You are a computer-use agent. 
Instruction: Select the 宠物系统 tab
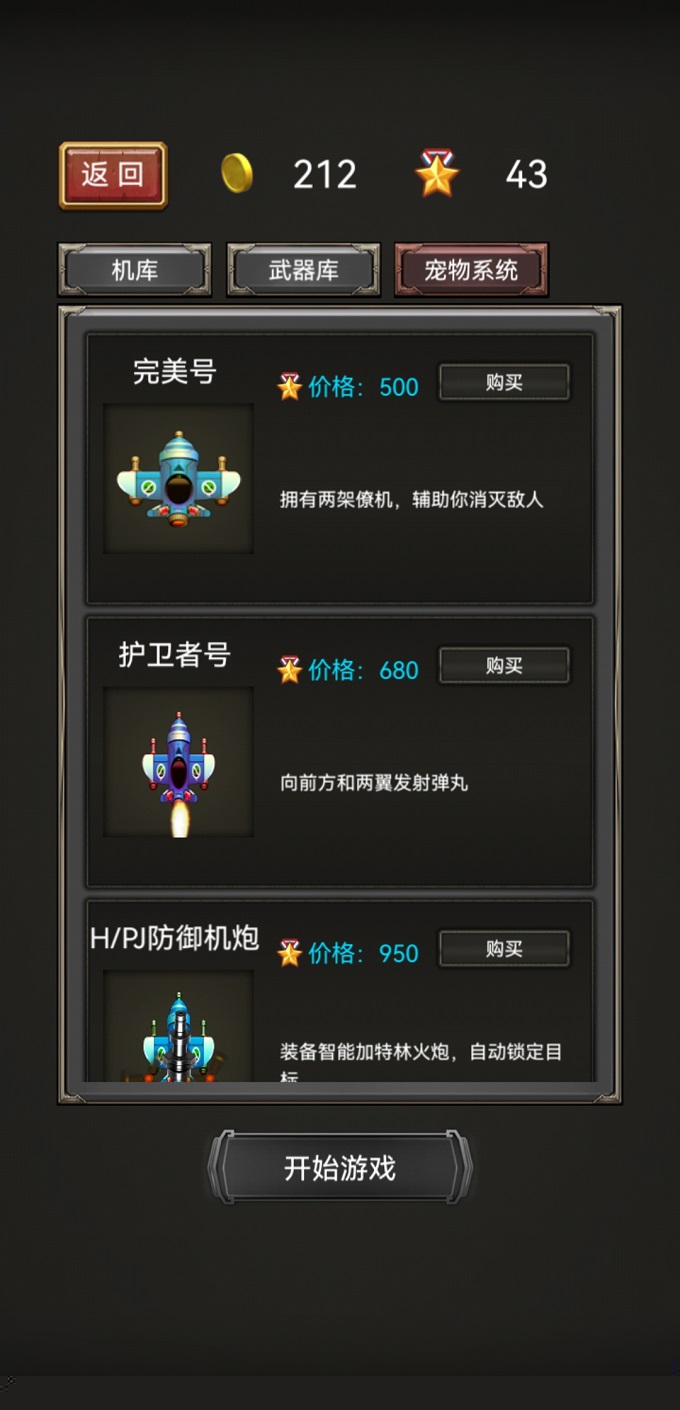471,270
